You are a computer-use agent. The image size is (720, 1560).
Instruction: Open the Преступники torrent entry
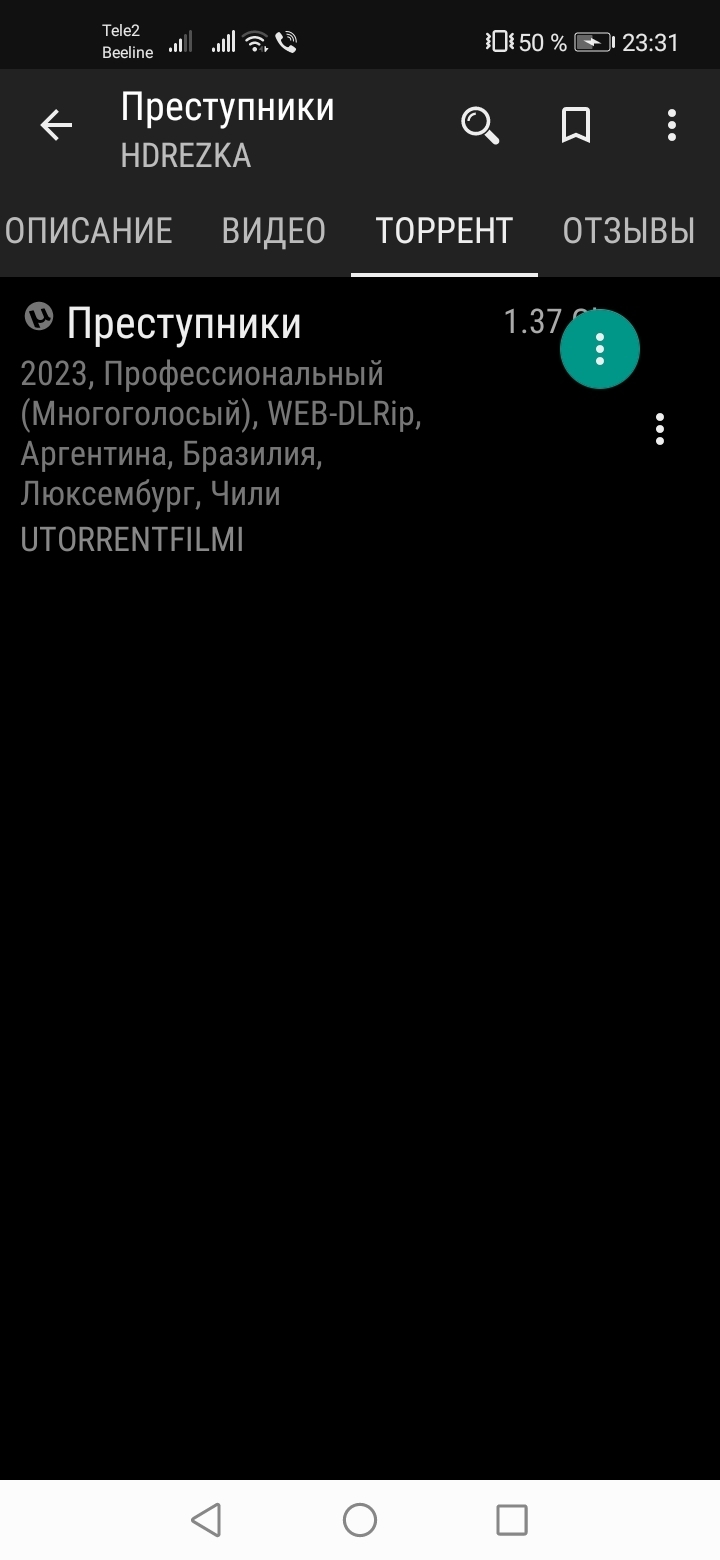pyautogui.click(x=320, y=430)
